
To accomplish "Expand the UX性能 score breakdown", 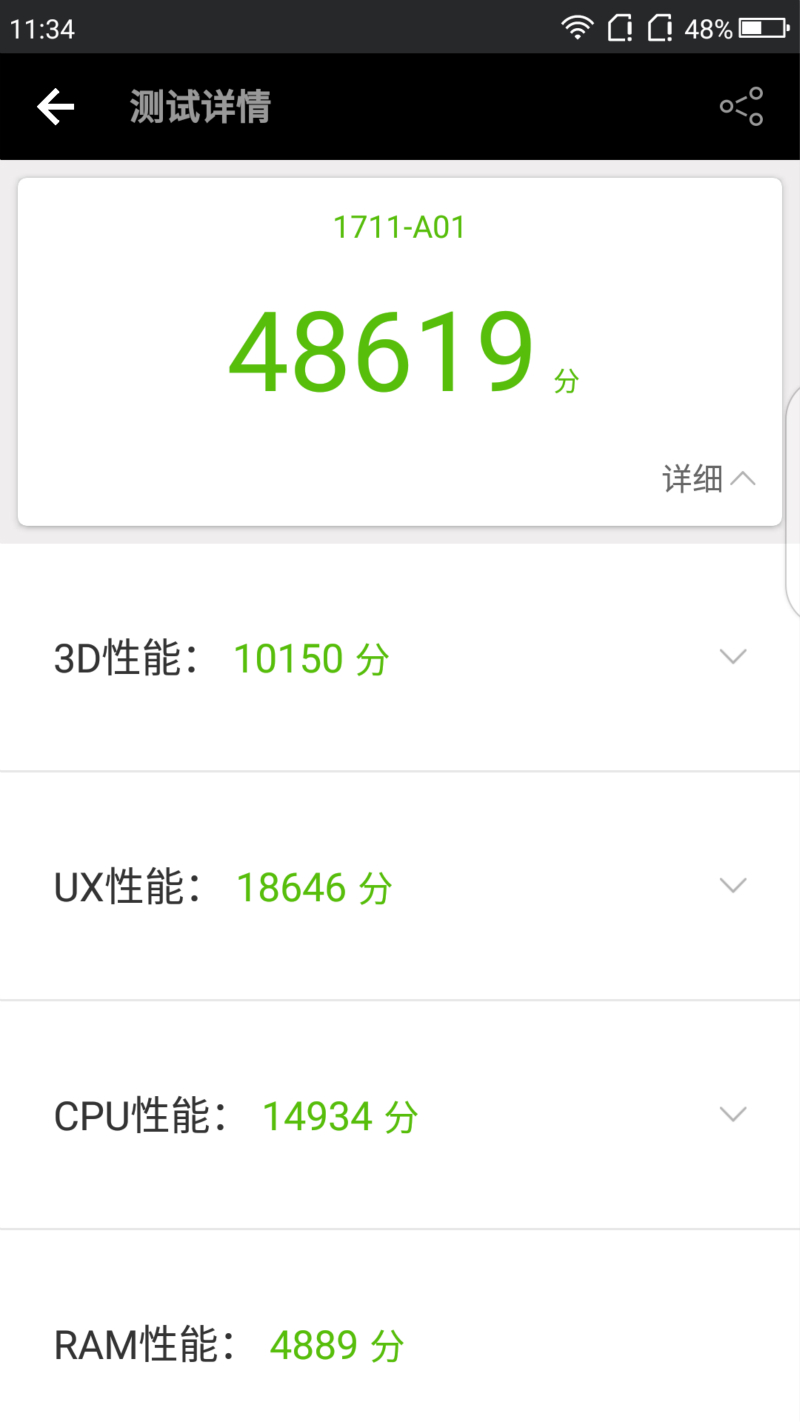I will (x=733, y=885).
